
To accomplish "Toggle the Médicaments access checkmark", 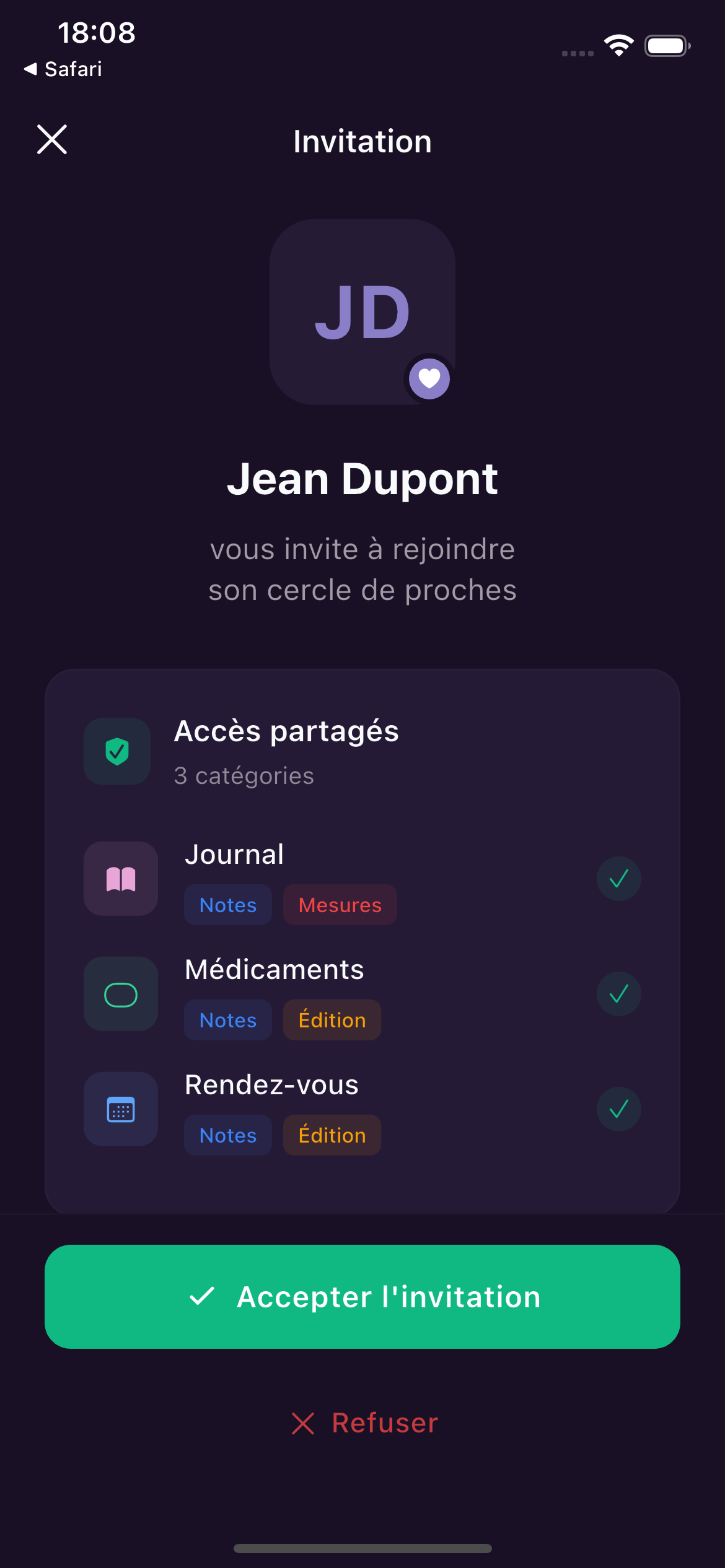I will click(x=618, y=994).
